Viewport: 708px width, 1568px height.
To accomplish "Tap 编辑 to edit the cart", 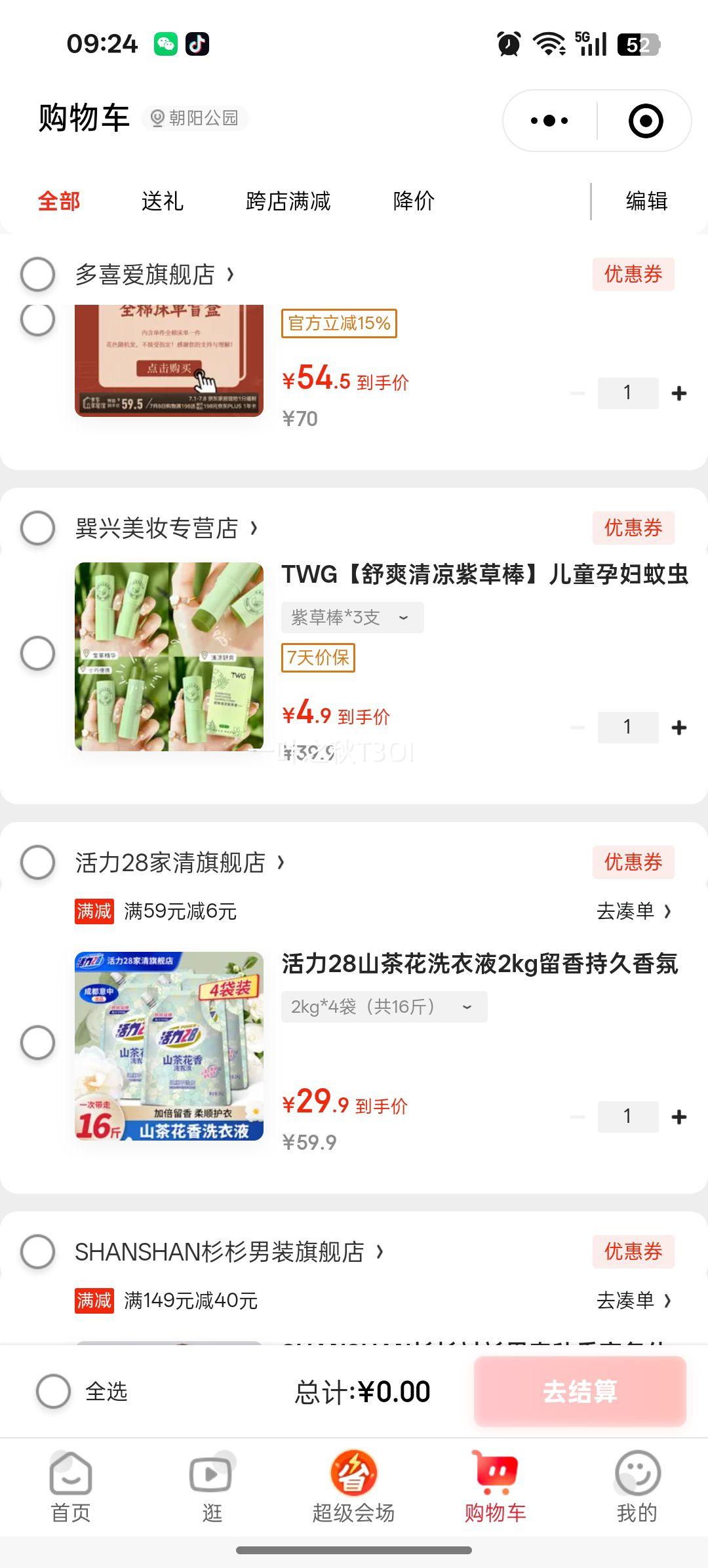I will 646,201.
